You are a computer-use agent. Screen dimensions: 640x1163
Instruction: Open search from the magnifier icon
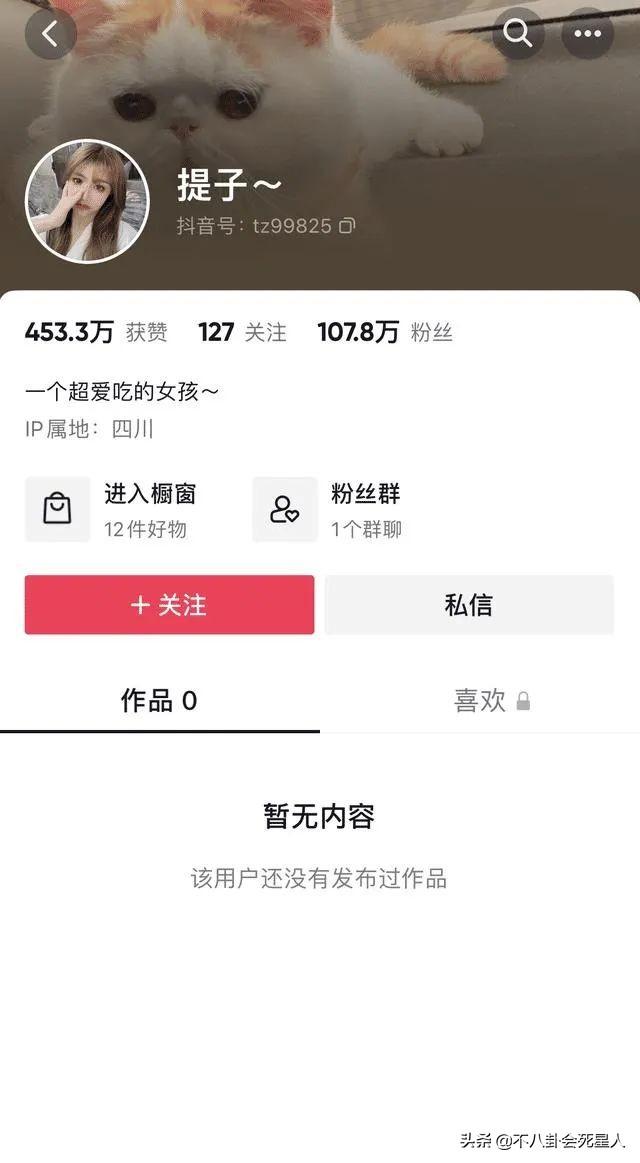518,33
